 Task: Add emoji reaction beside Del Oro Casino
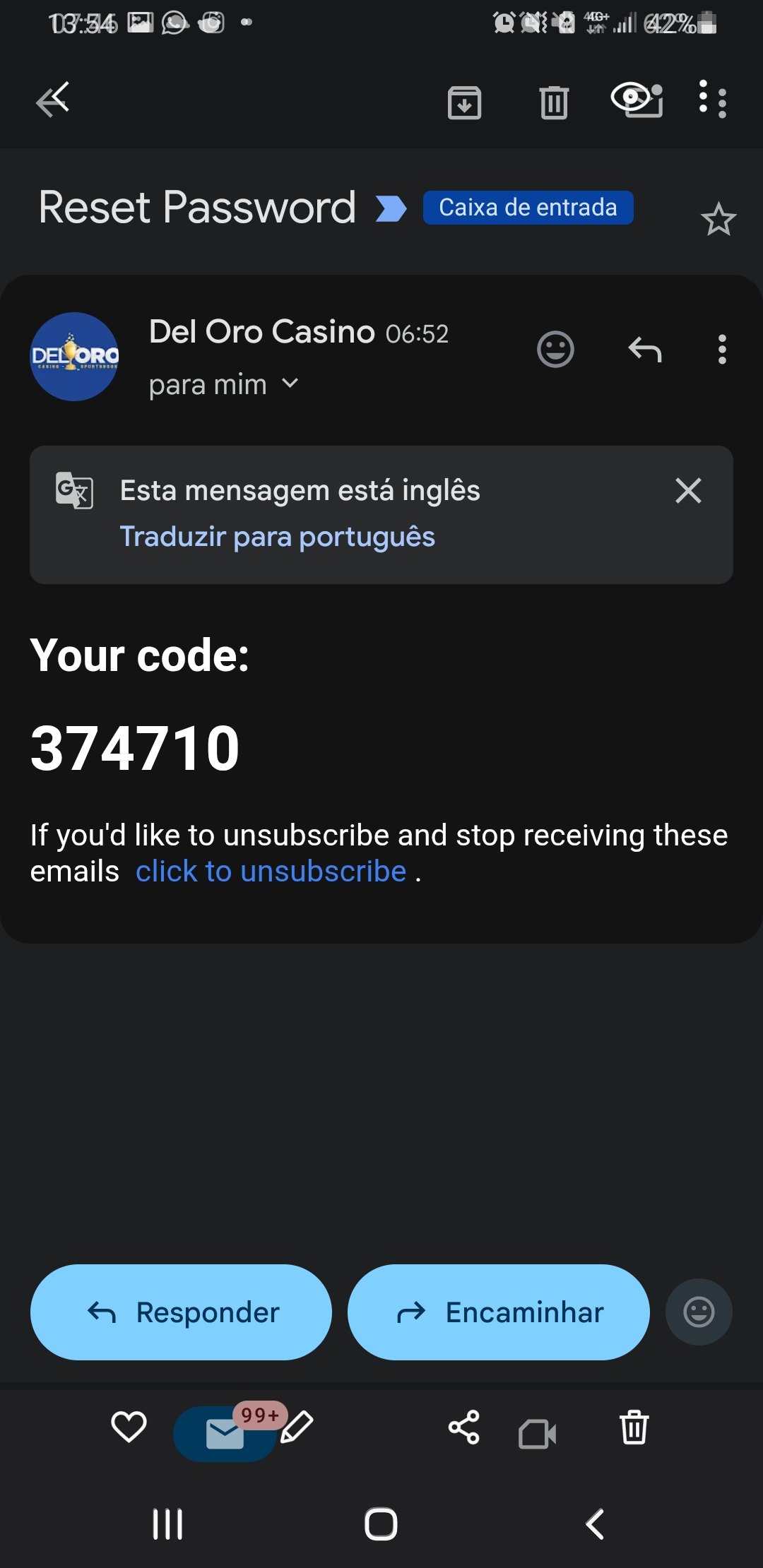555,350
